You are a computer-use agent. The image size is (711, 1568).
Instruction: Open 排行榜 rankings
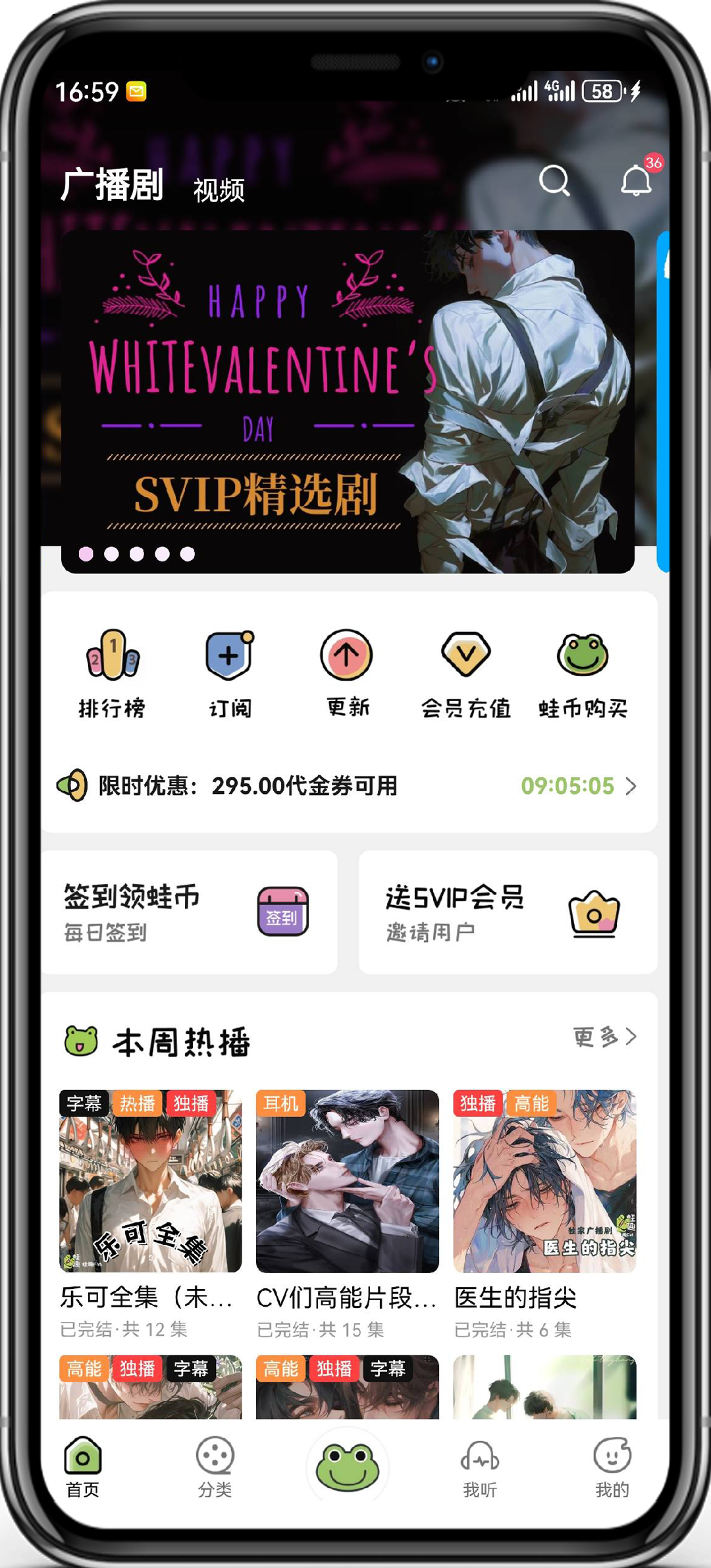[112, 673]
